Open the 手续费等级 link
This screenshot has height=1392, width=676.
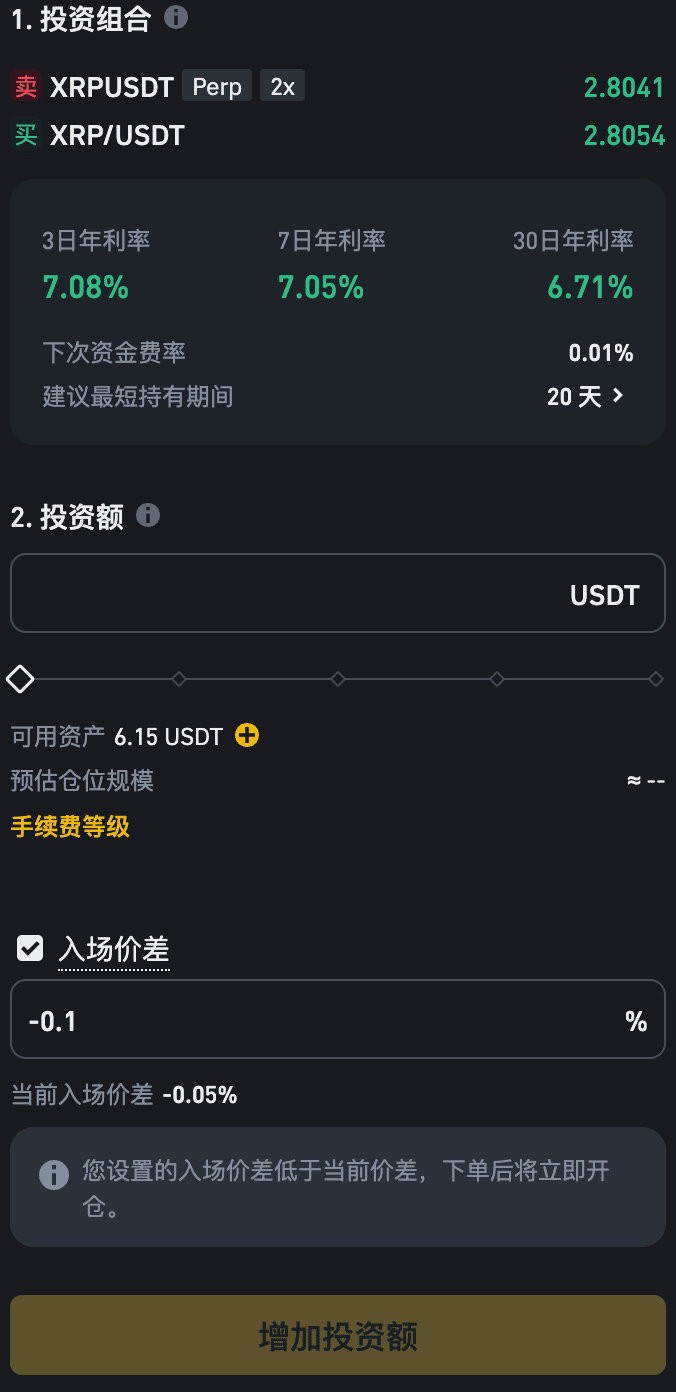70,827
